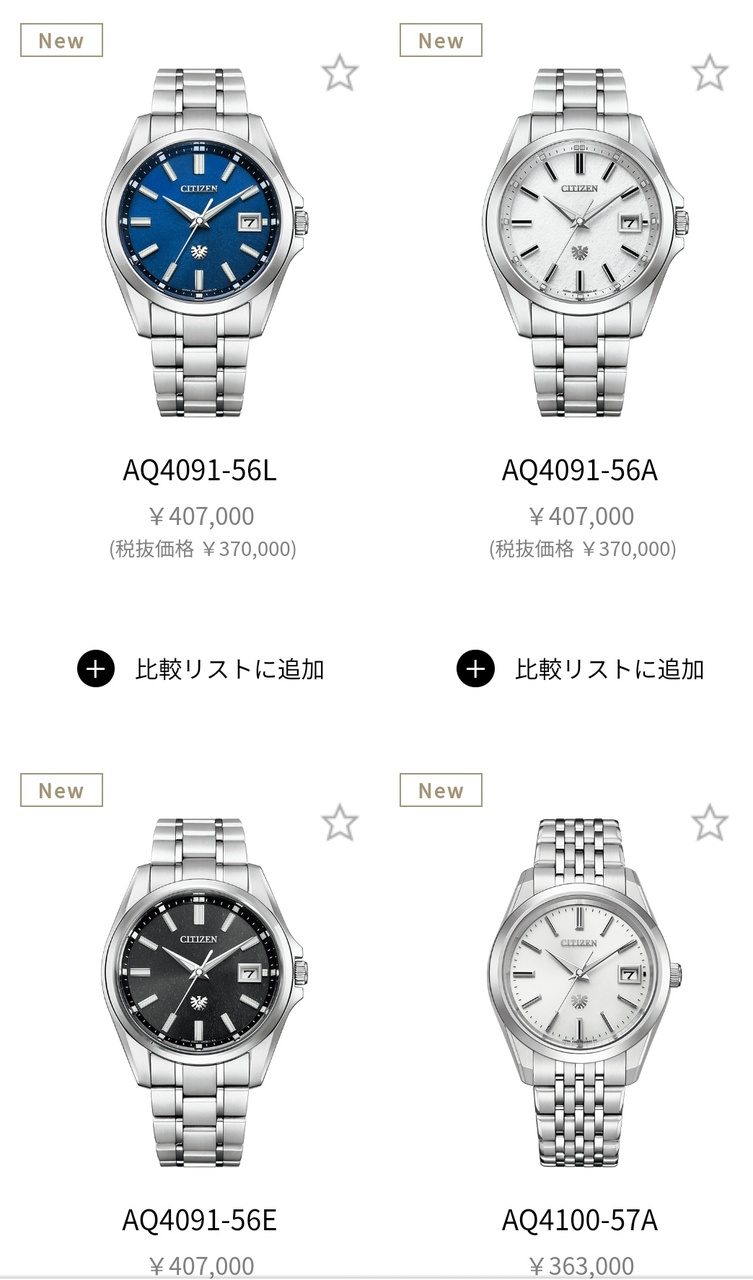Star the AQ4091-56E black dial watch

coord(339,822)
